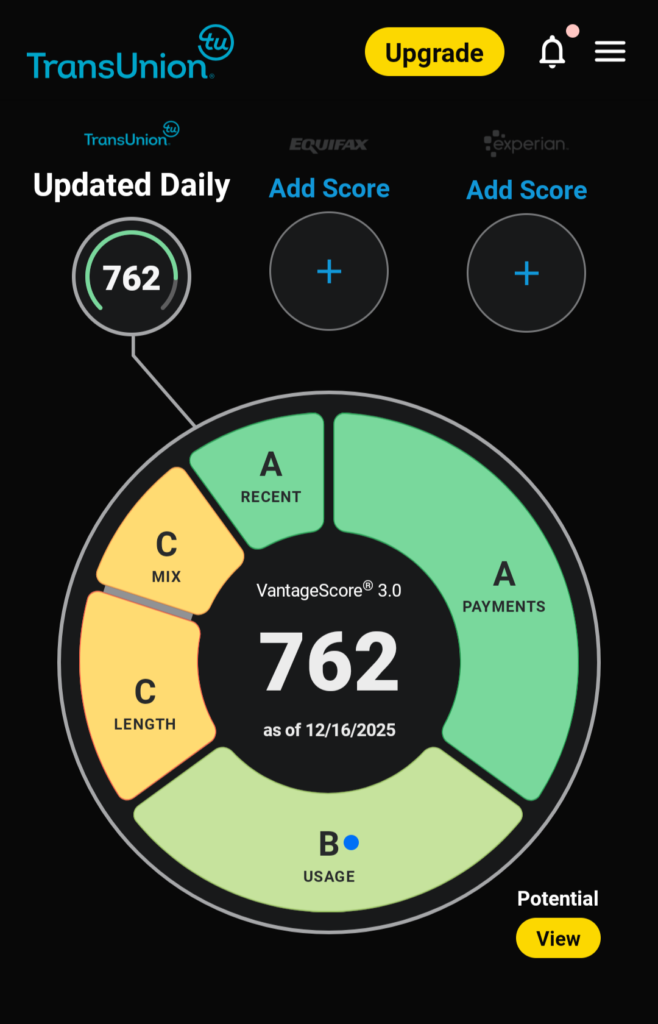Add your Experian score

tap(526, 273)
